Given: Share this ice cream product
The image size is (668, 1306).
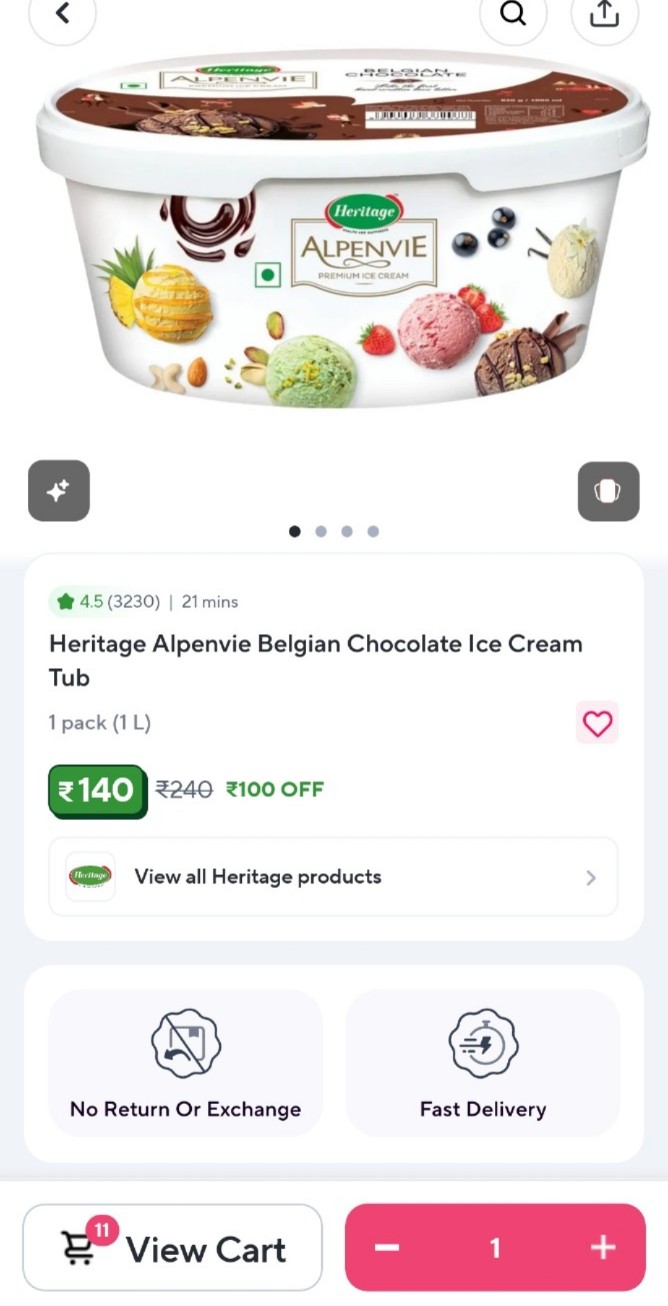Looking at the screenshot, I should (604, 14).
